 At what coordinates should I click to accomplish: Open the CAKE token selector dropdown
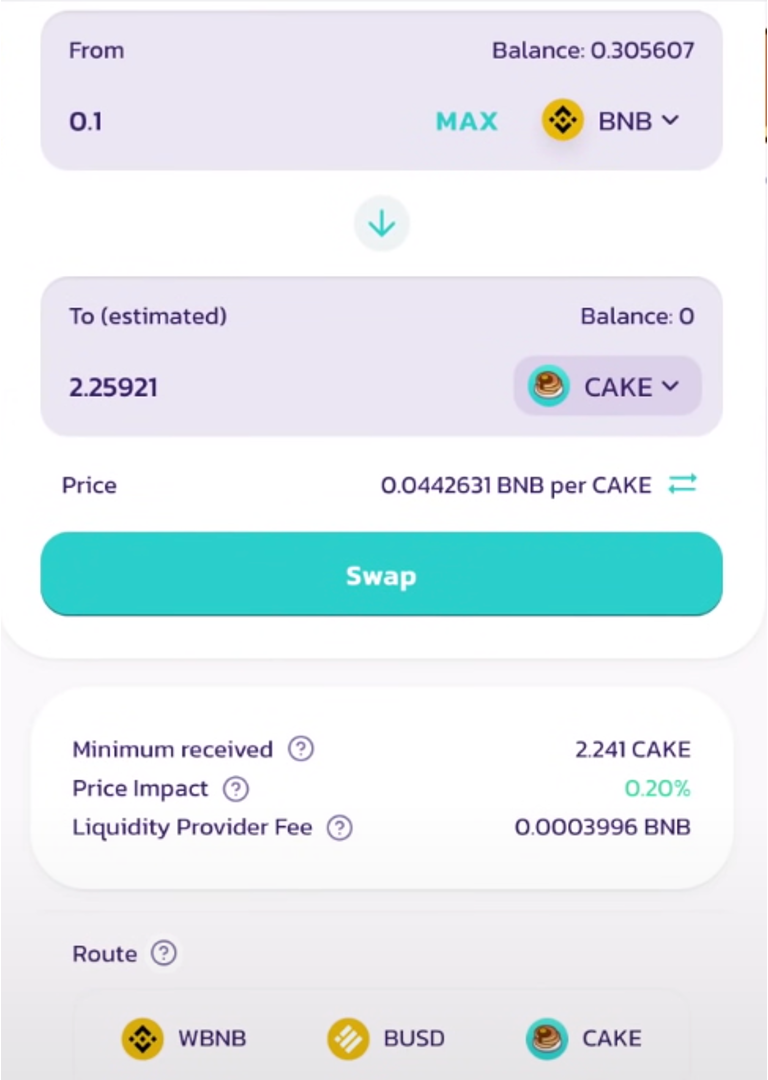tap(607, 387)
